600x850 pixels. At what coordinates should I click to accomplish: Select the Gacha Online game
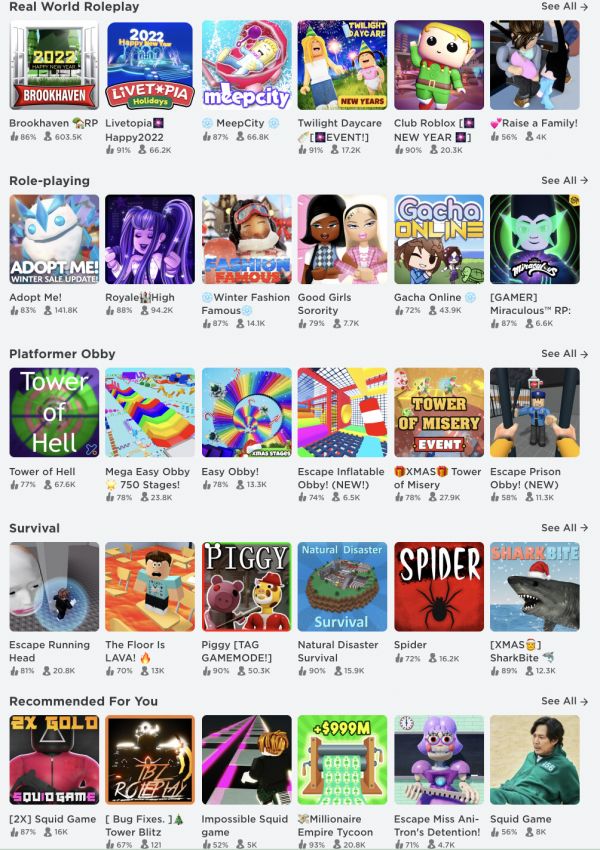(x=438, y=239)
